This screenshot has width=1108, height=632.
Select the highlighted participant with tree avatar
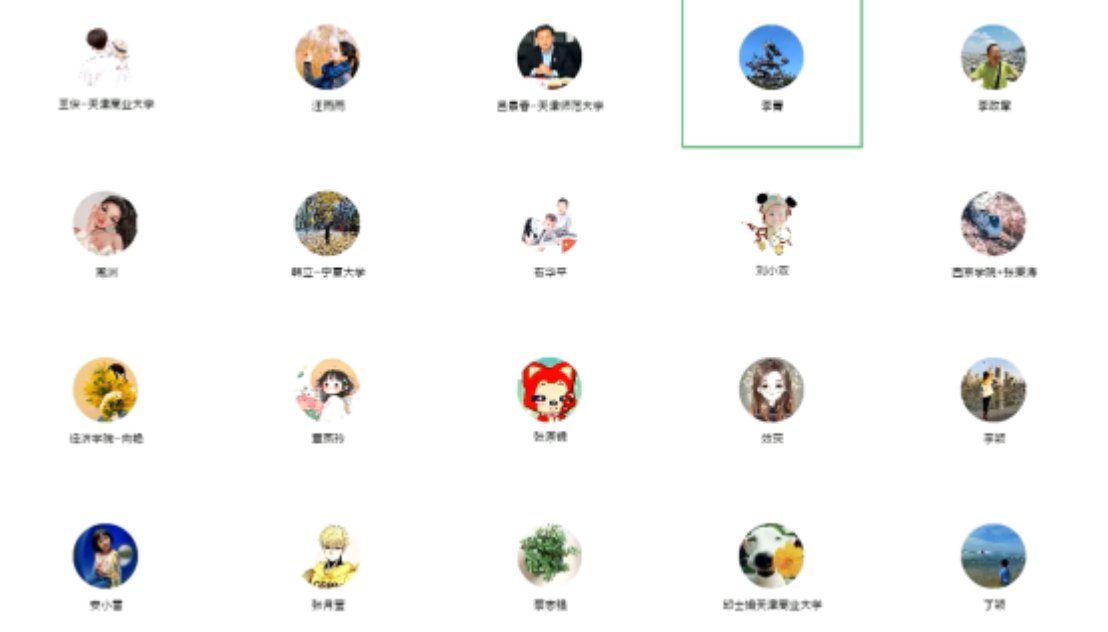[771, 58]
